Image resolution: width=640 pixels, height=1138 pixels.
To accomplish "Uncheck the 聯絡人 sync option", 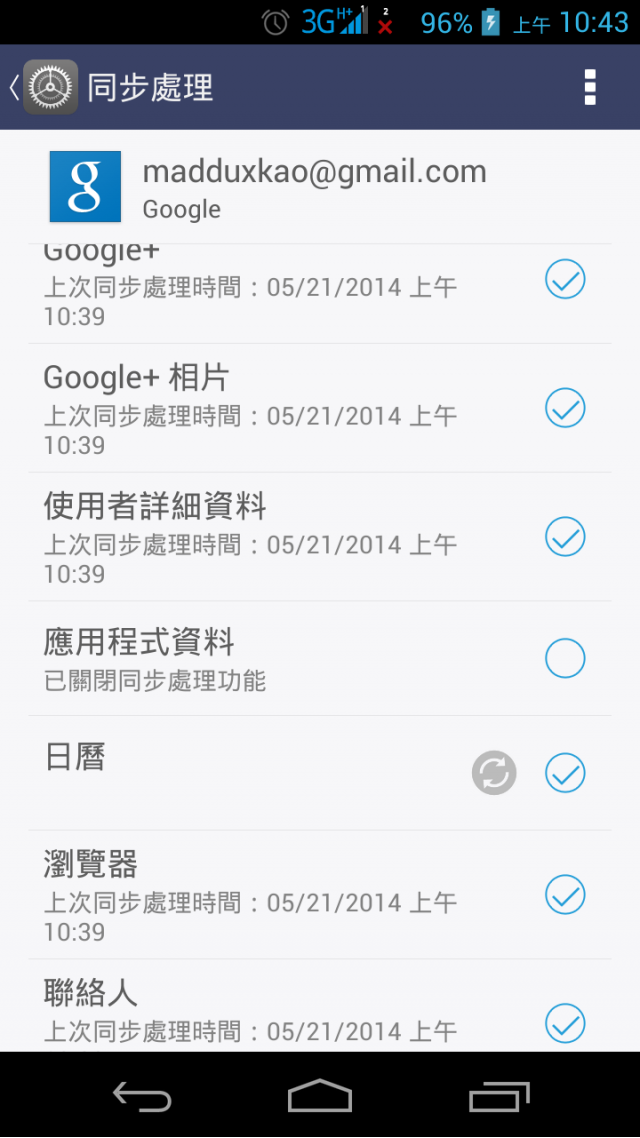I will click(x=565, y=1023).
